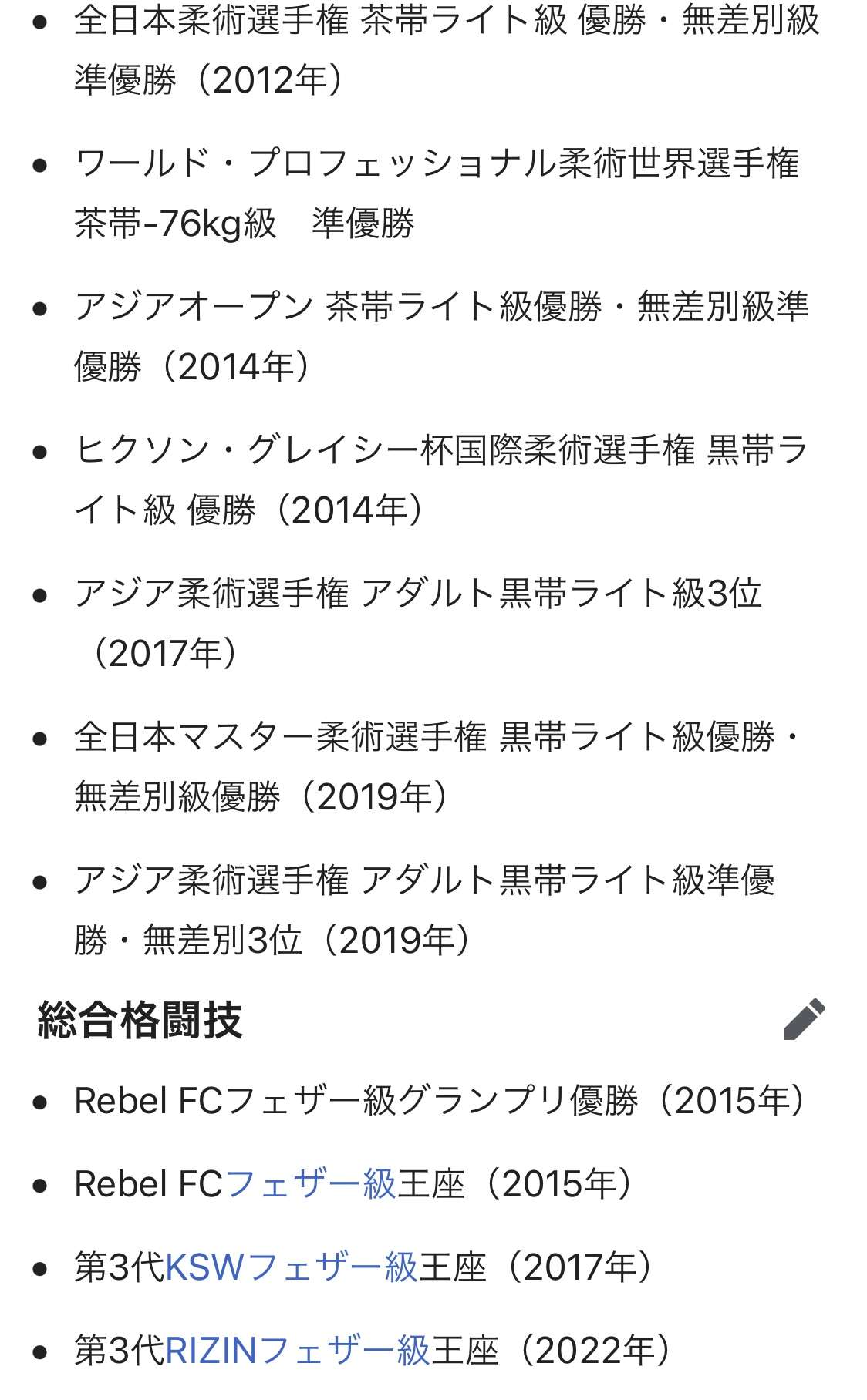This screenshot has width=867, height=1400.
Task: Follow the RIZIN link in the 2022 row
Action: pos(211,1351)
